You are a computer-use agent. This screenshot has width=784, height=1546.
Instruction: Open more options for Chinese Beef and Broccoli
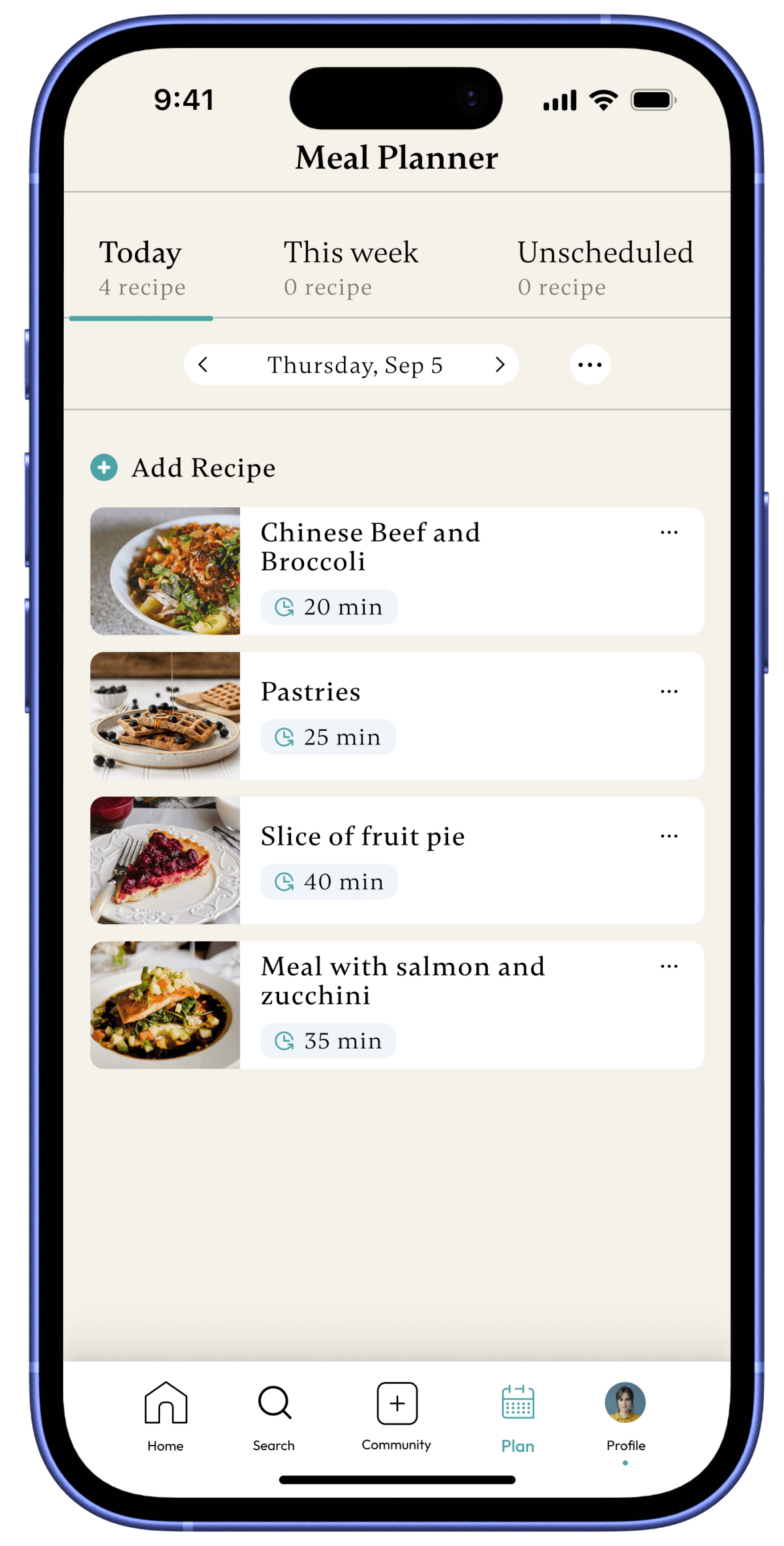click(x=669, y=532)
